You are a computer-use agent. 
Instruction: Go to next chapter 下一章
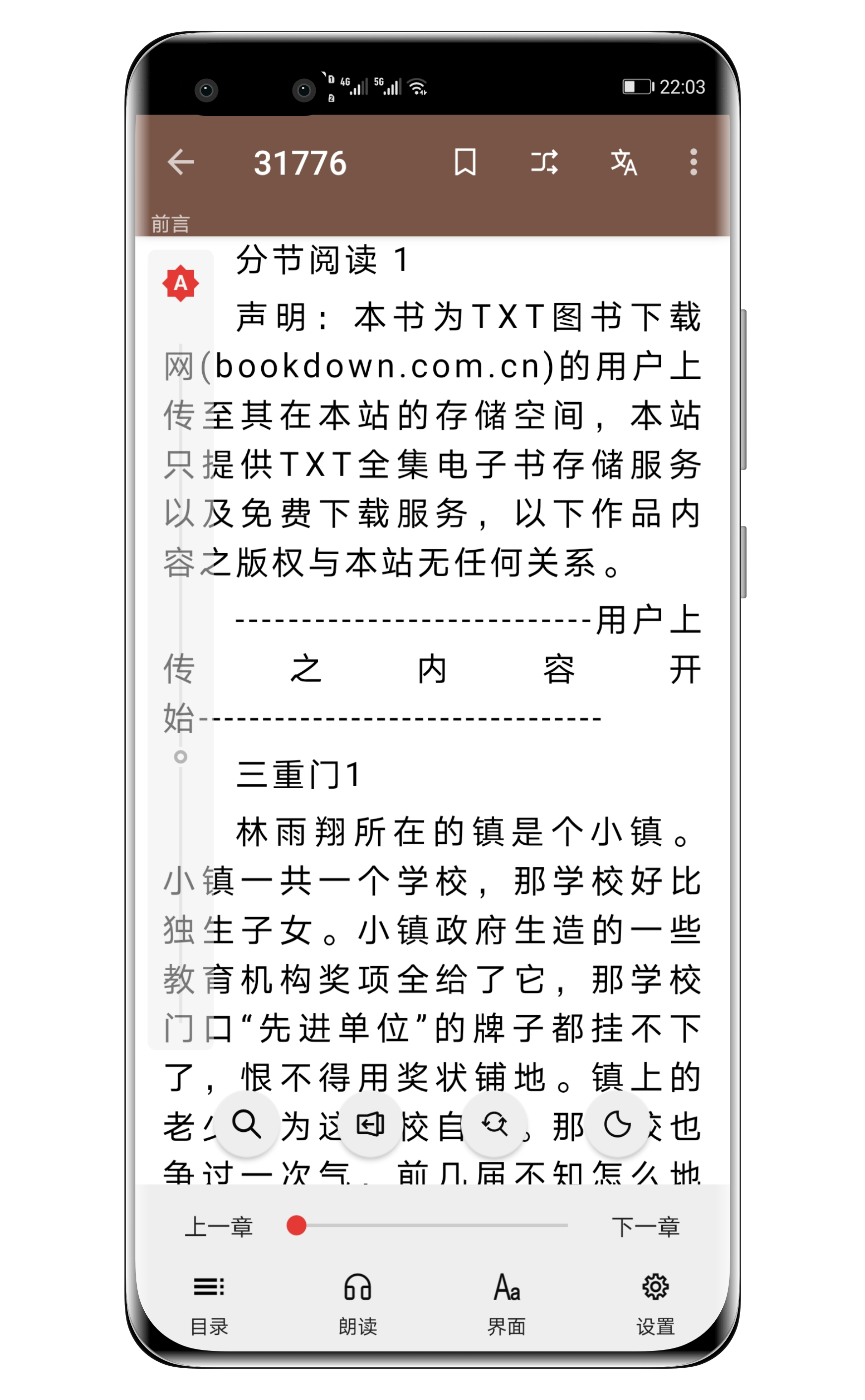tap(645, 1226)
